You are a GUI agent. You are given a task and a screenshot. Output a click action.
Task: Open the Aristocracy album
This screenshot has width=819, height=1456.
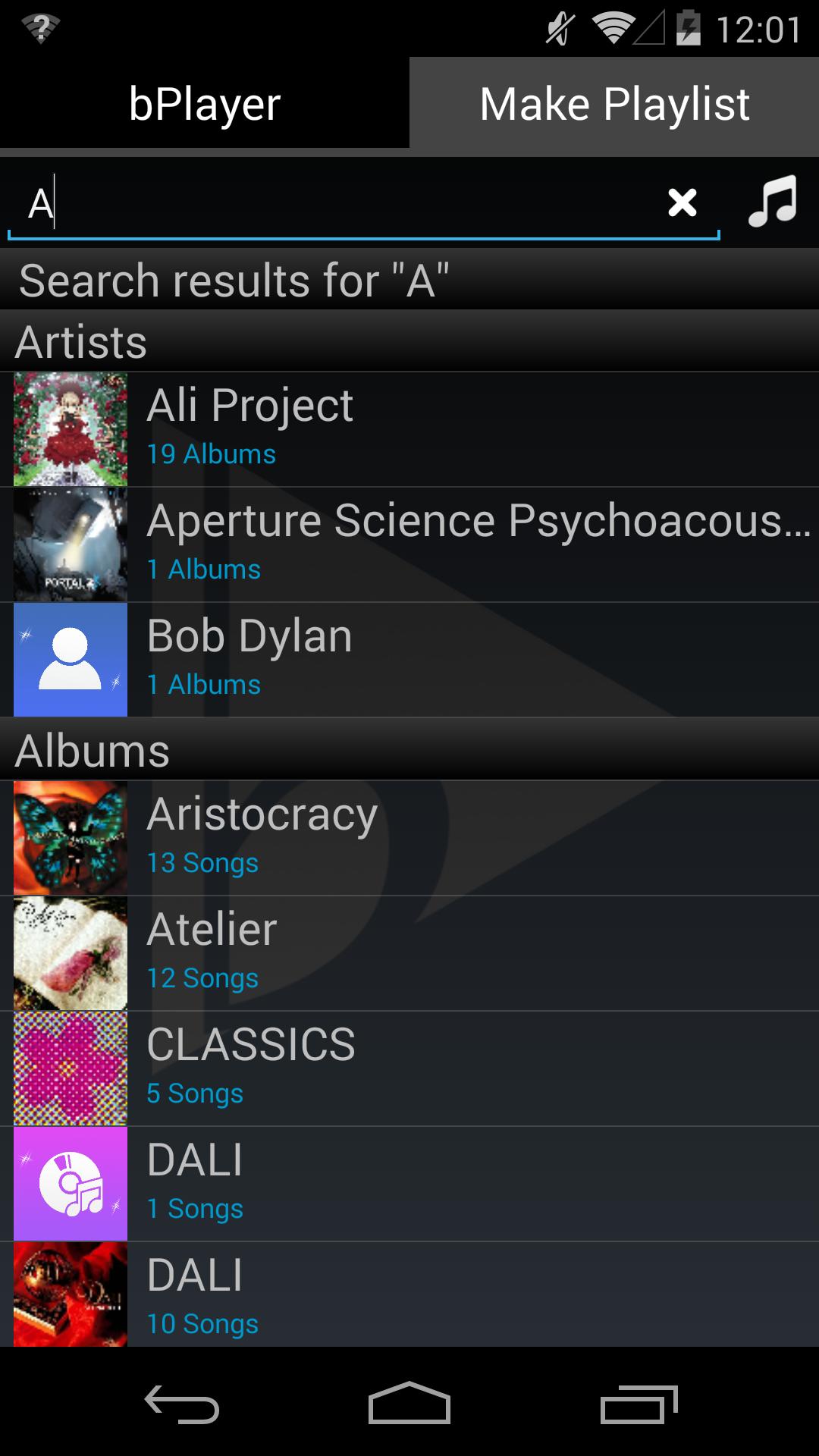pyautogui.click(x=409, y=838)
